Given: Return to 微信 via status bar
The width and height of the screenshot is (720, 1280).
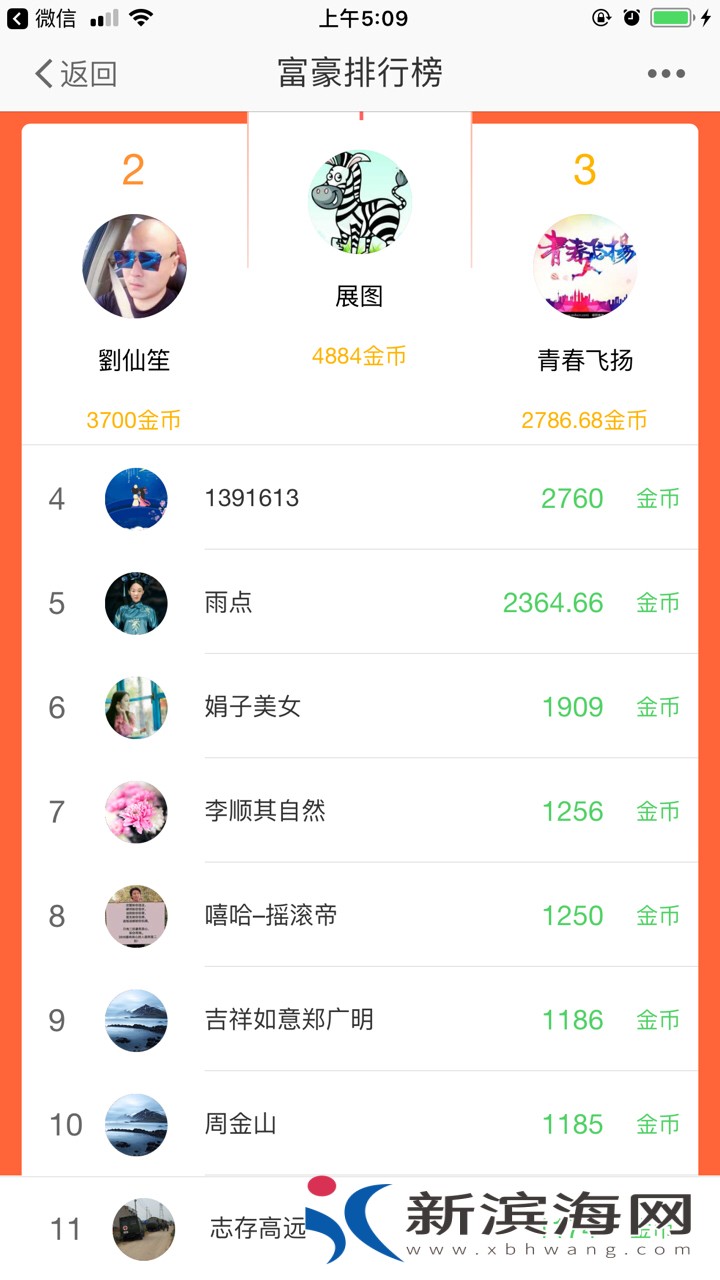Looking at the screenshot, I should [x=42, y=18].
